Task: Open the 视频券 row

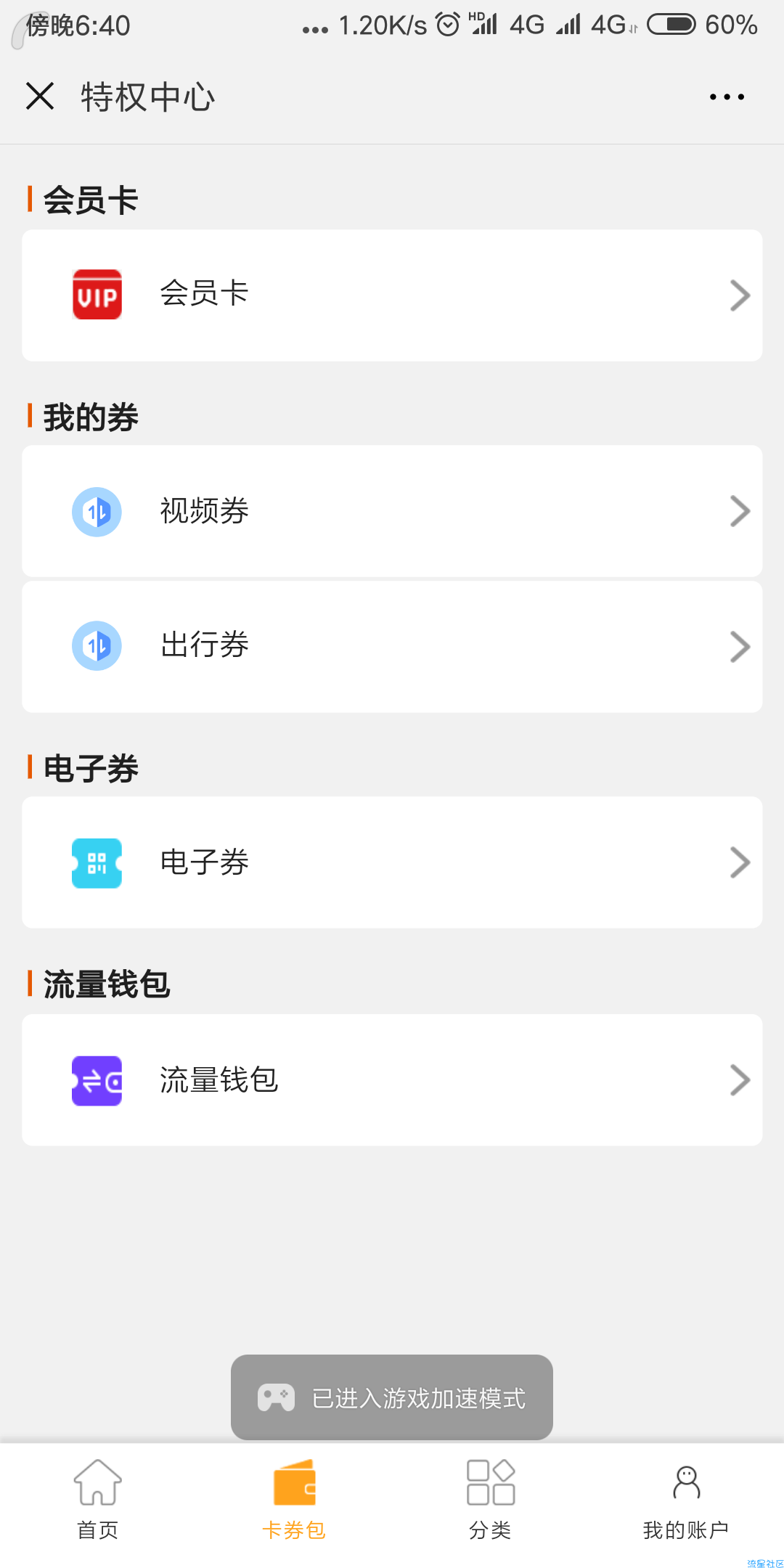Action: (x=392, y=511)
